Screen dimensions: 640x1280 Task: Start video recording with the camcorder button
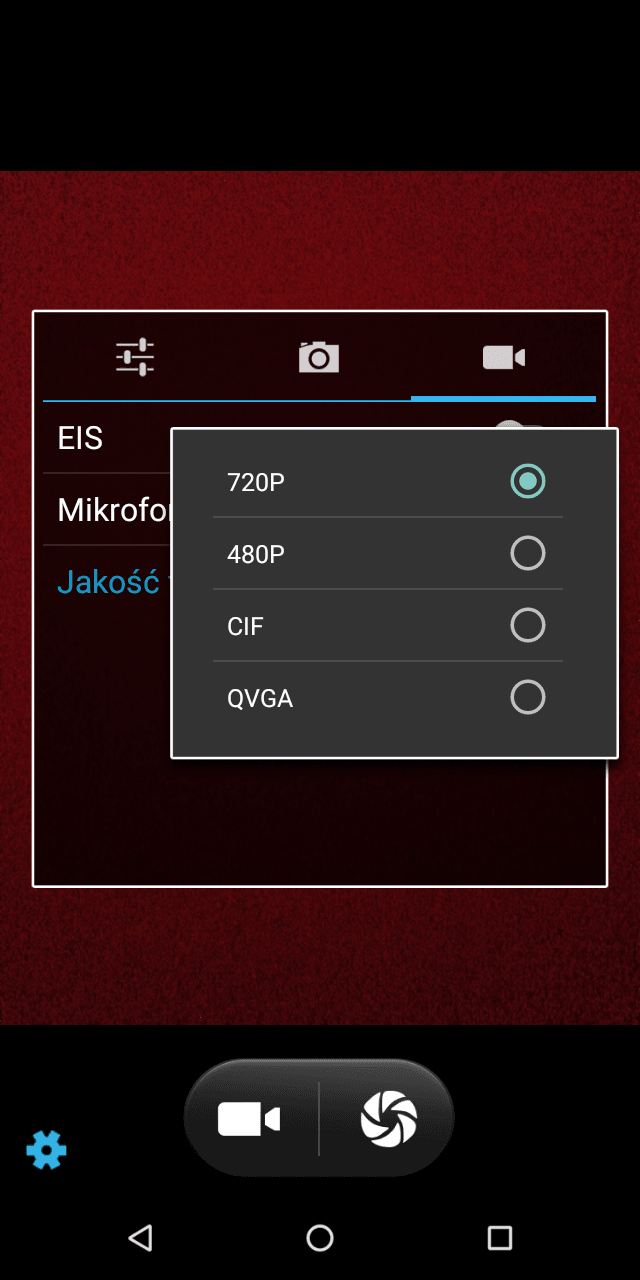(250, 1119)
